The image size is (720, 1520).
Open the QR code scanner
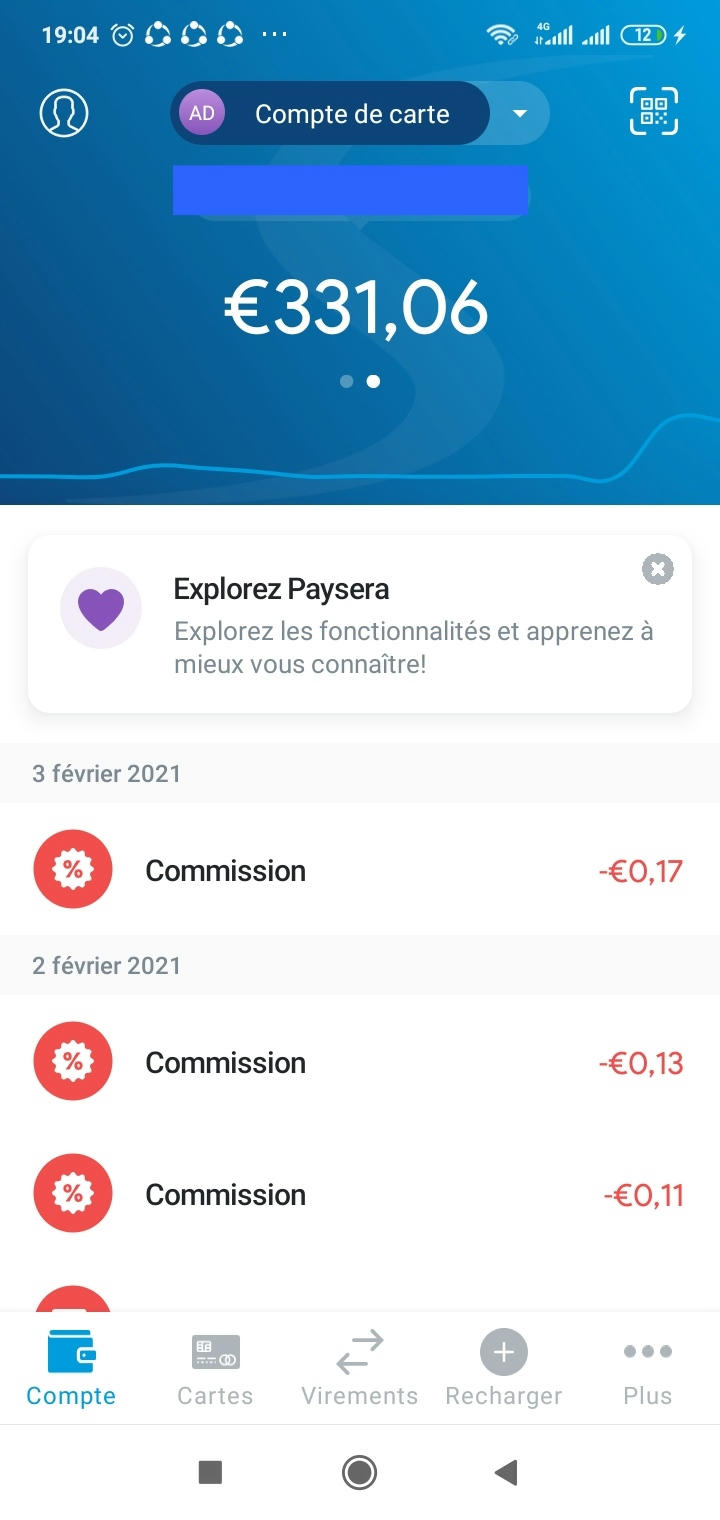(x=654, y=112)
